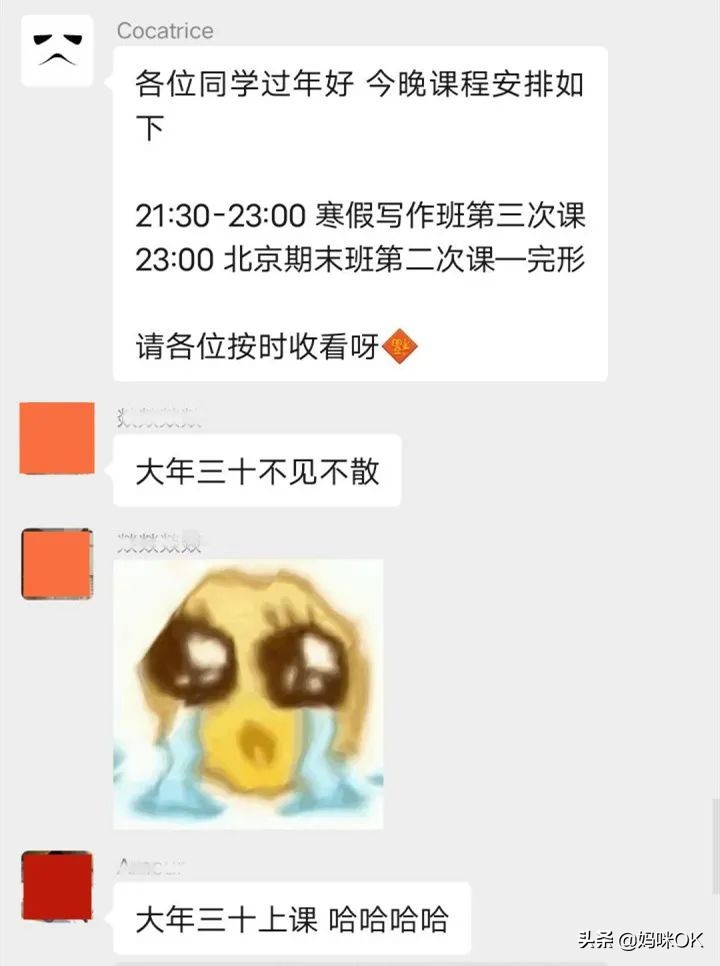The height and width of the screenshot is (966, 720).
Task: Click the dark red avatar at bottom
Action: tap(57, 885)
